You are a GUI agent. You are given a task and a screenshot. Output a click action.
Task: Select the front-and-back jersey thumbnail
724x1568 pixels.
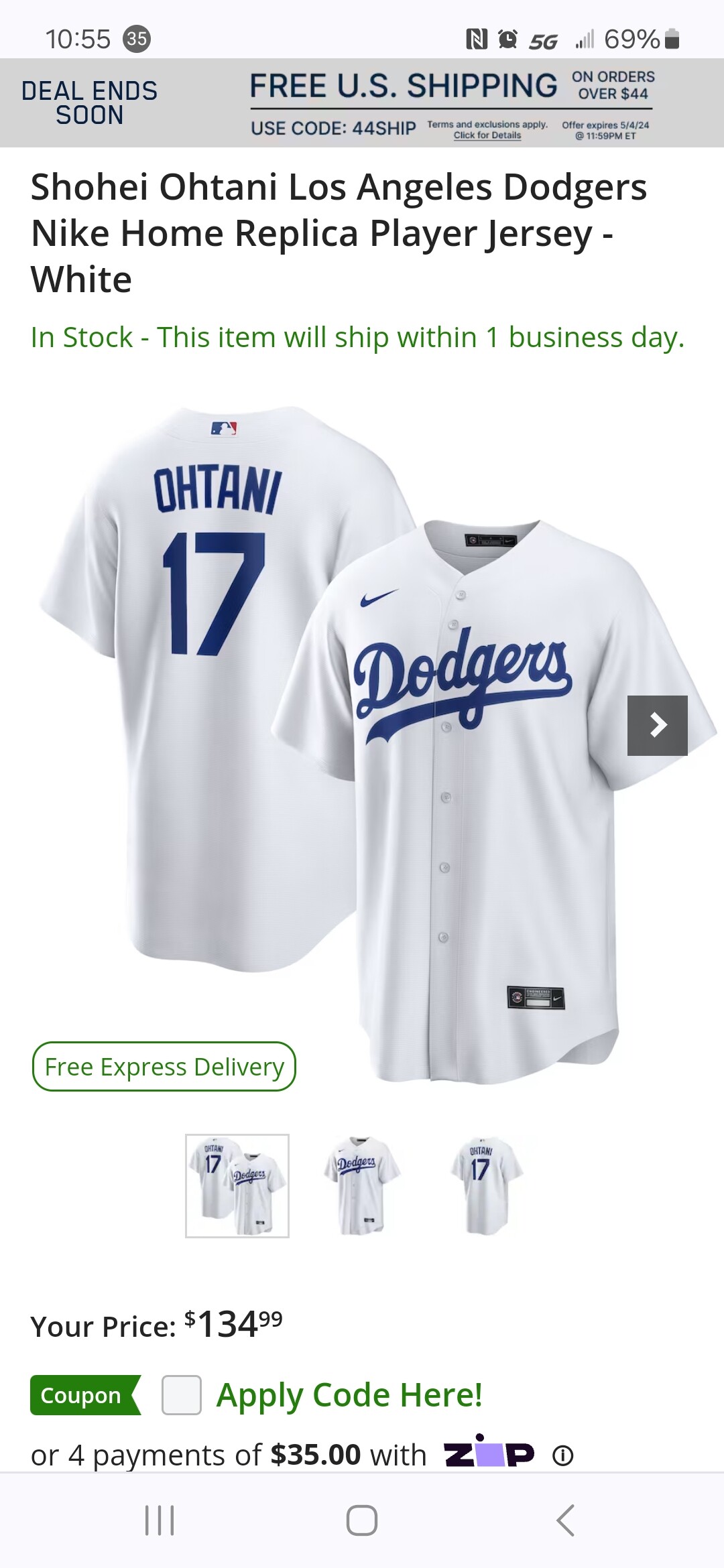pos(237,1185)
